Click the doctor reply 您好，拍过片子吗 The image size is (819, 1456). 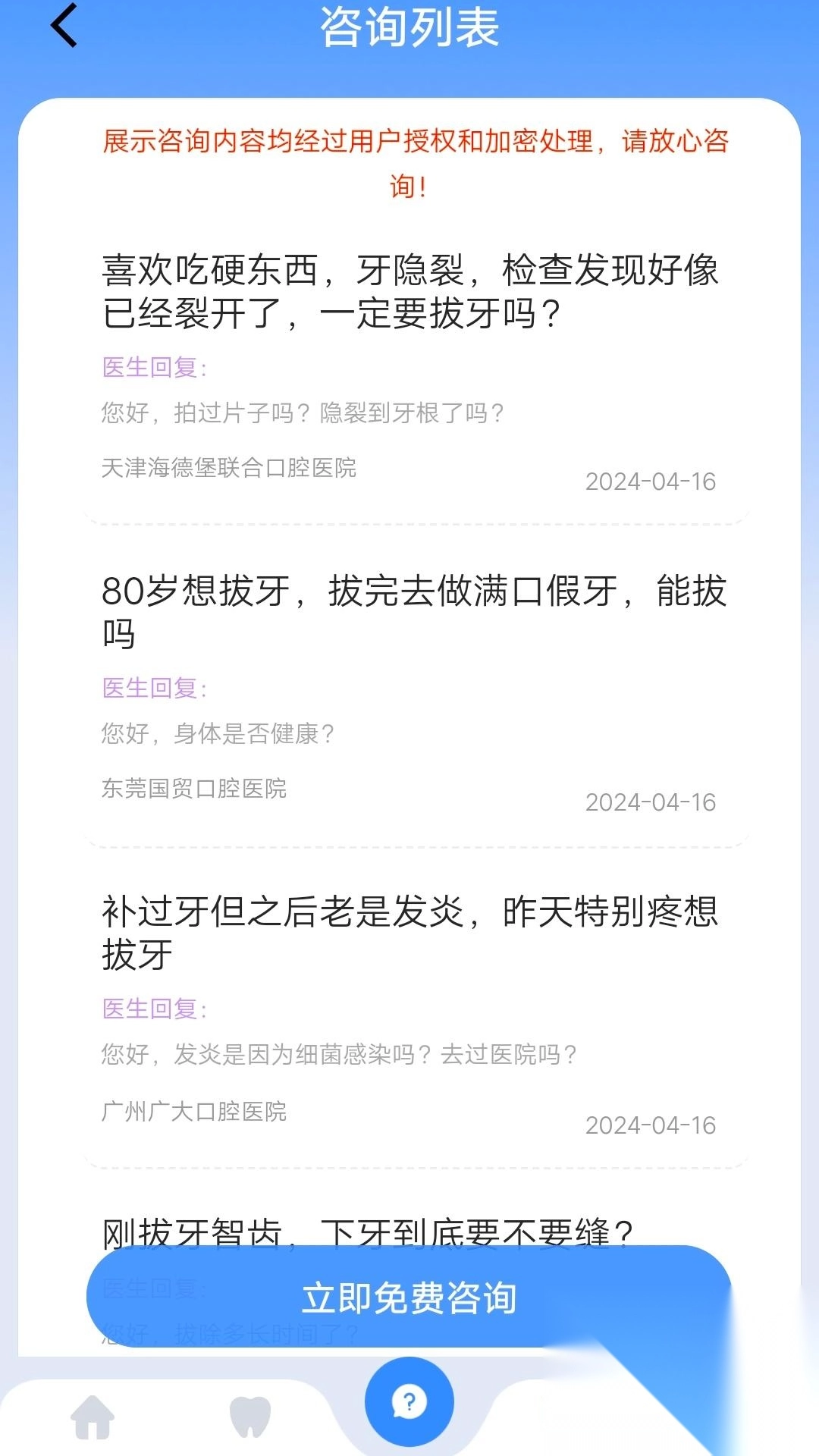pos(306,413)
